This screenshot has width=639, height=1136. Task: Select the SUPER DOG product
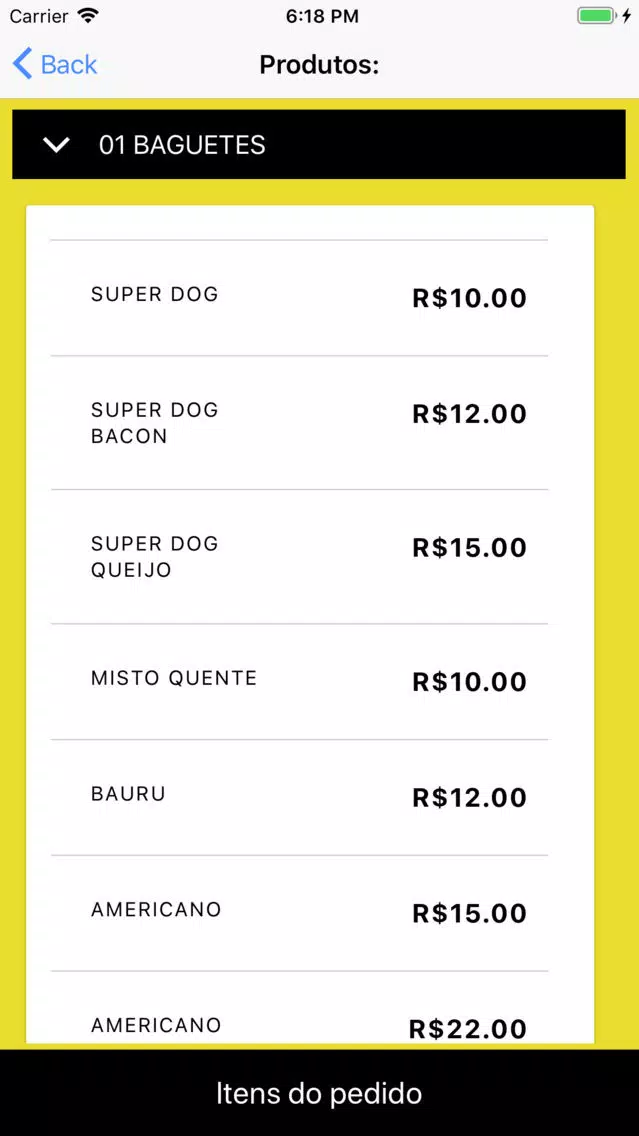[299, 298]
